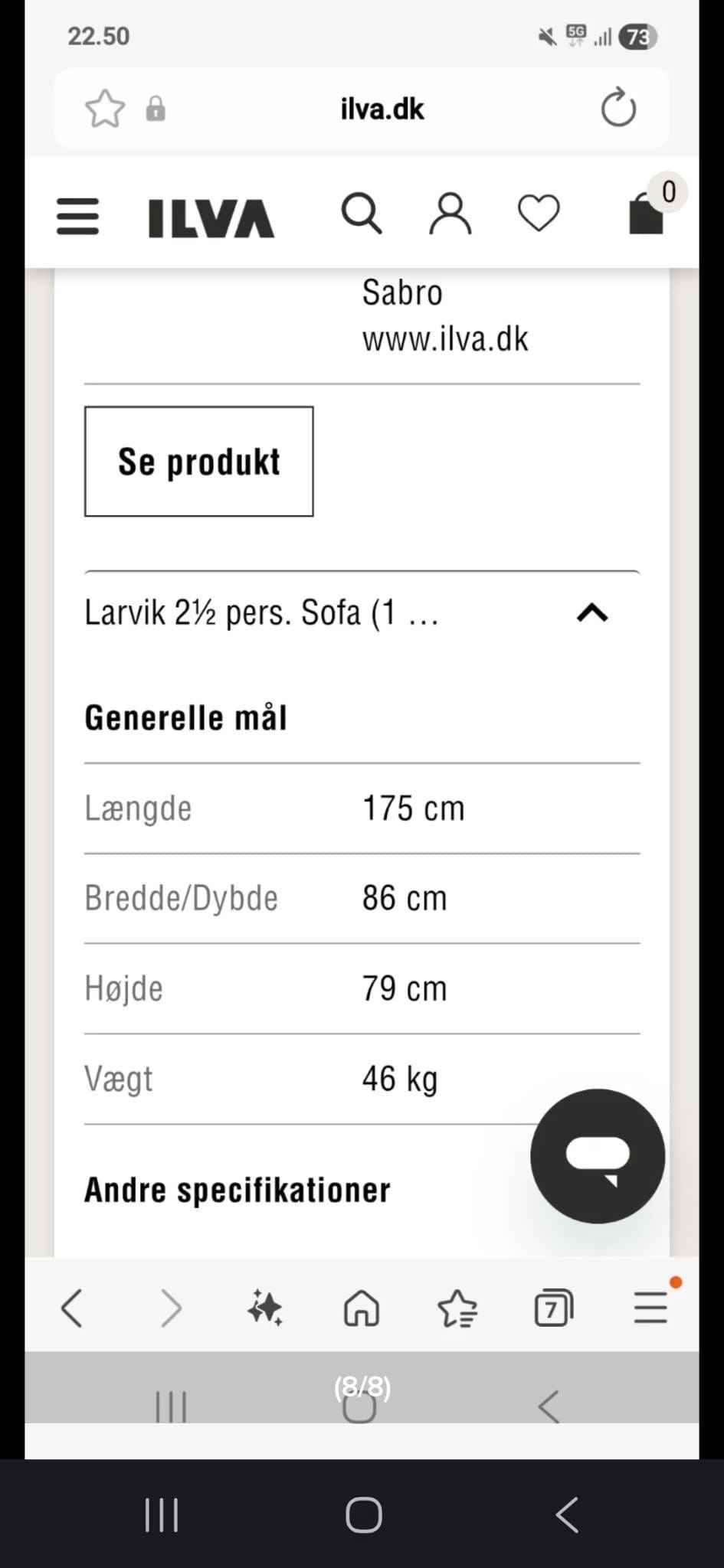Bookmark page with the star icon
Screen dimensions: 724x1568
(x=104, y=109)
